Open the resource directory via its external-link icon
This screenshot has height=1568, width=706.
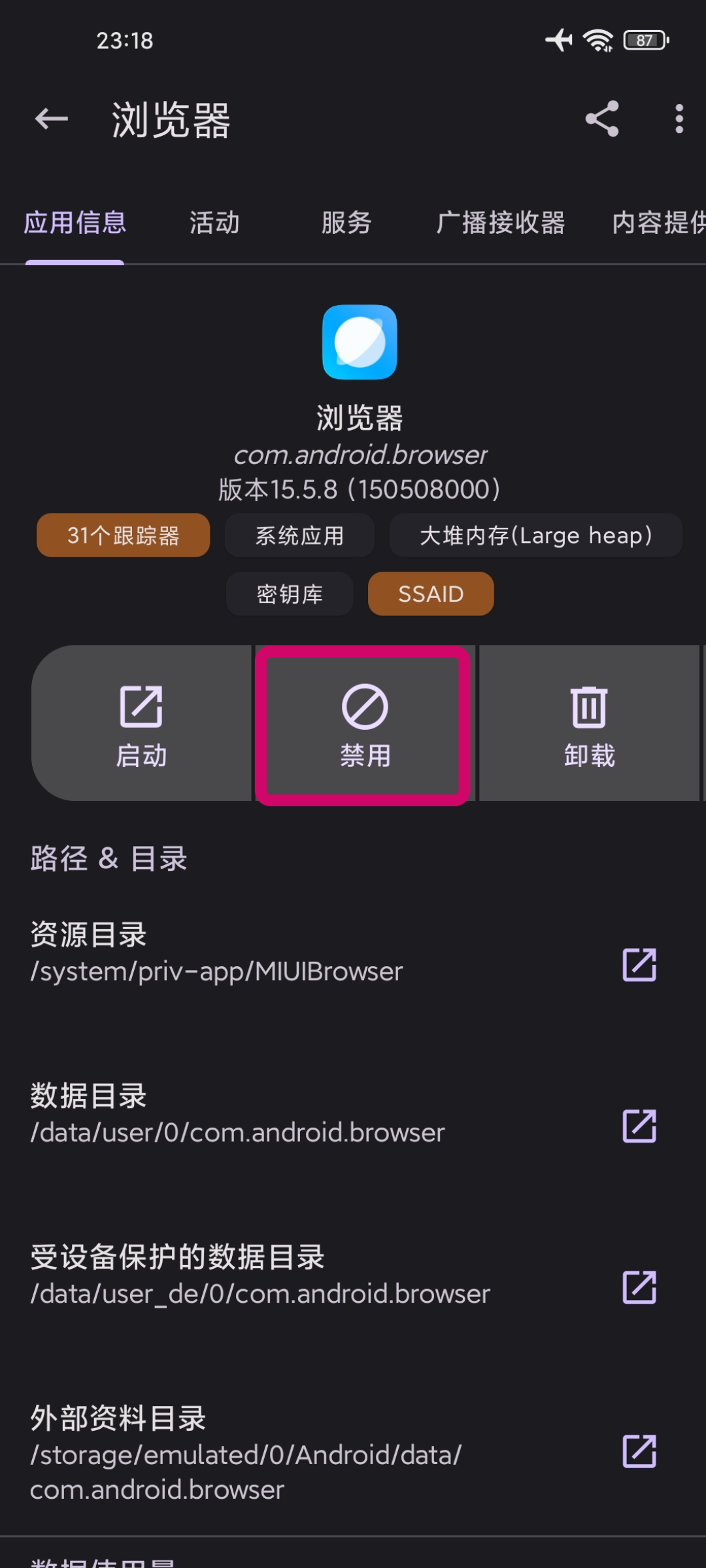click(639, 965)
